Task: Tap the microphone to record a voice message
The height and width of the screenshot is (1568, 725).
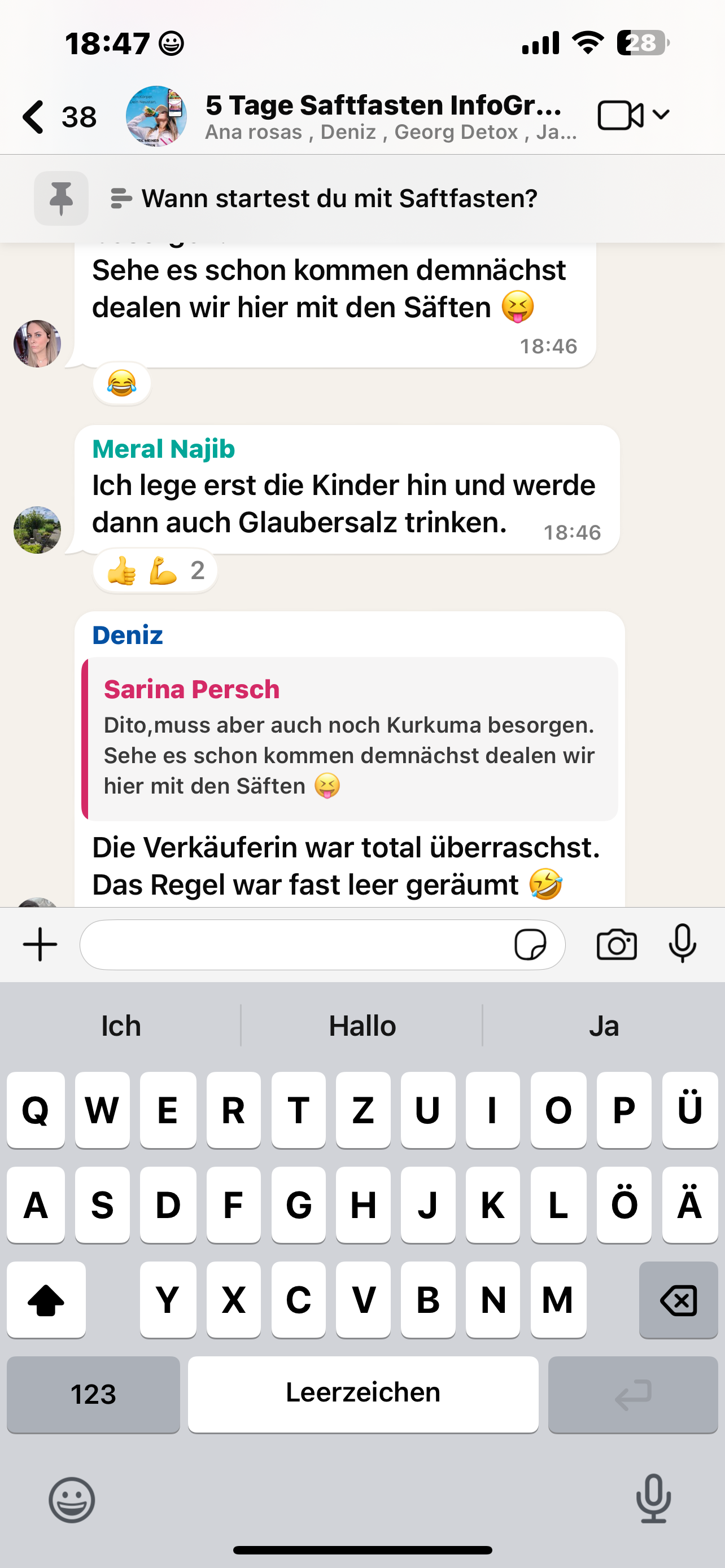Action: [x=683, y=944]
